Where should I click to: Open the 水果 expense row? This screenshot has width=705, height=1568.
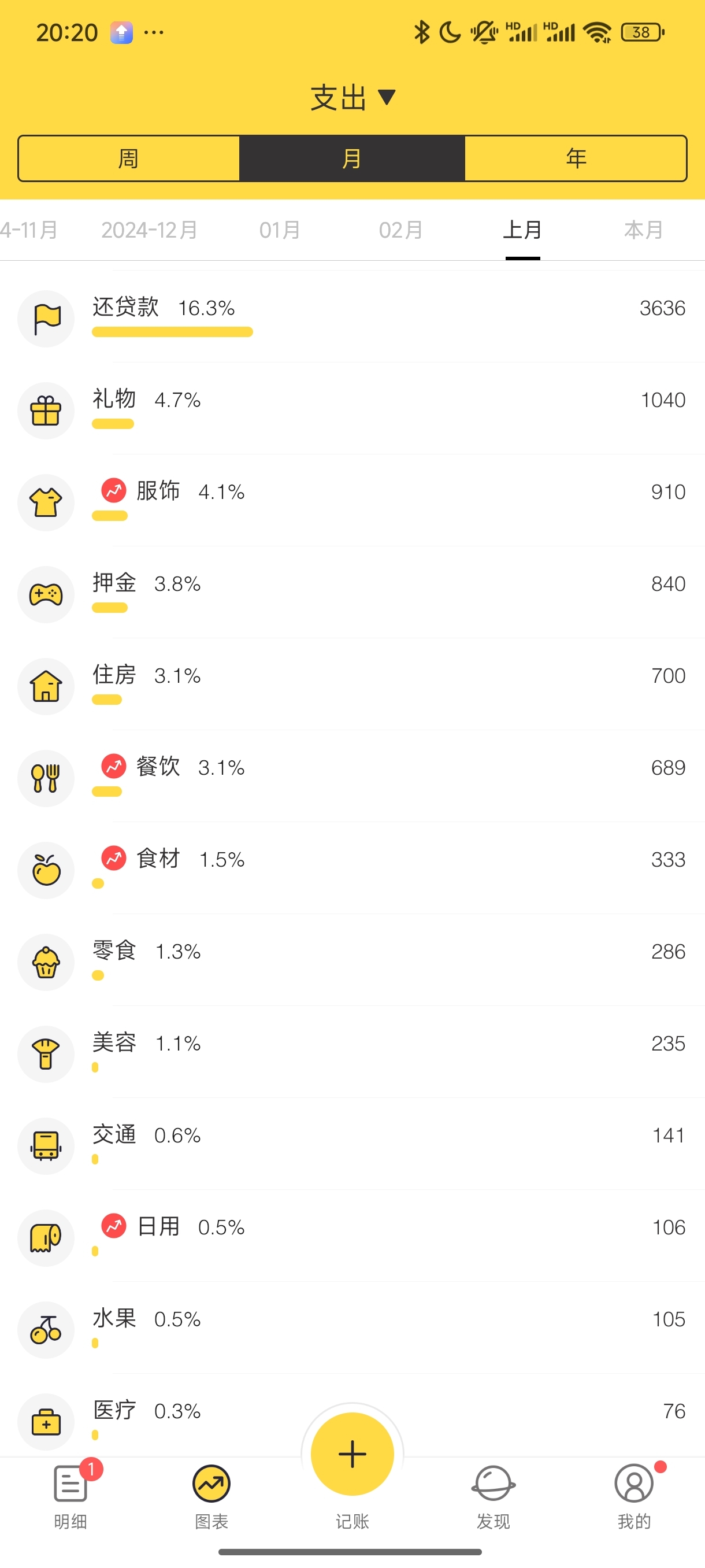pyautogui.click(x=353, y=1328)
